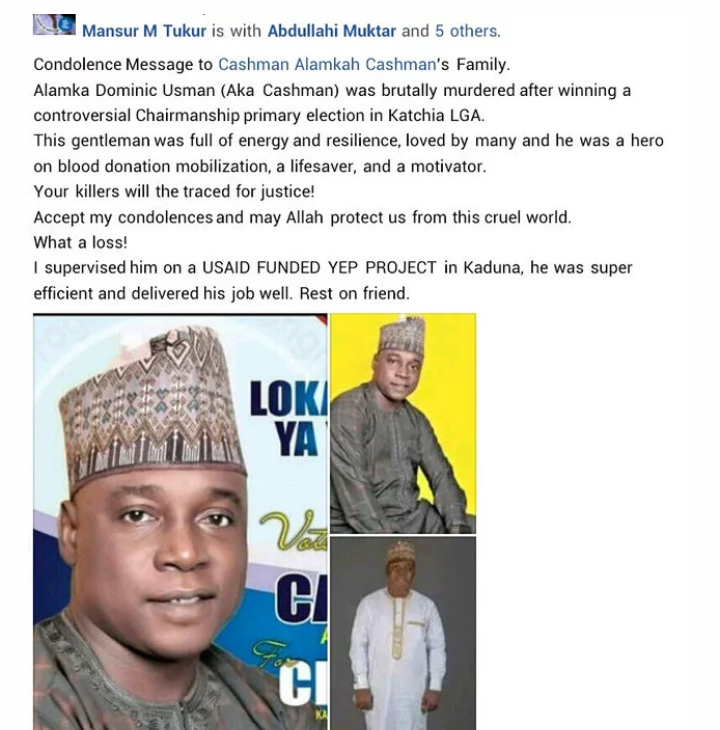Open Mansur M Tukur's profile
Image resolution: width=720 pixels, height=730 pixels.
(x=144, y=31)
